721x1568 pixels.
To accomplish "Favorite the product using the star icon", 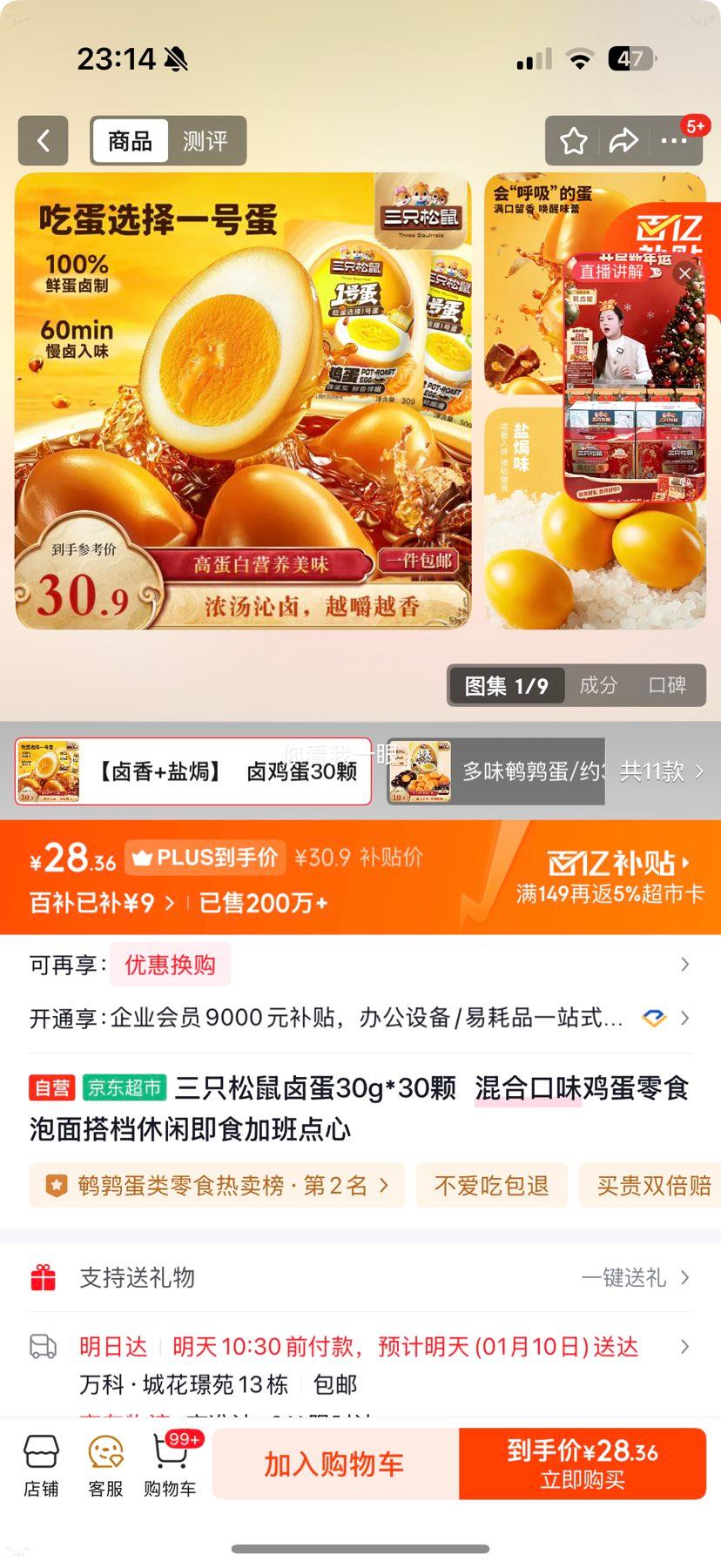I will [573, 140].
